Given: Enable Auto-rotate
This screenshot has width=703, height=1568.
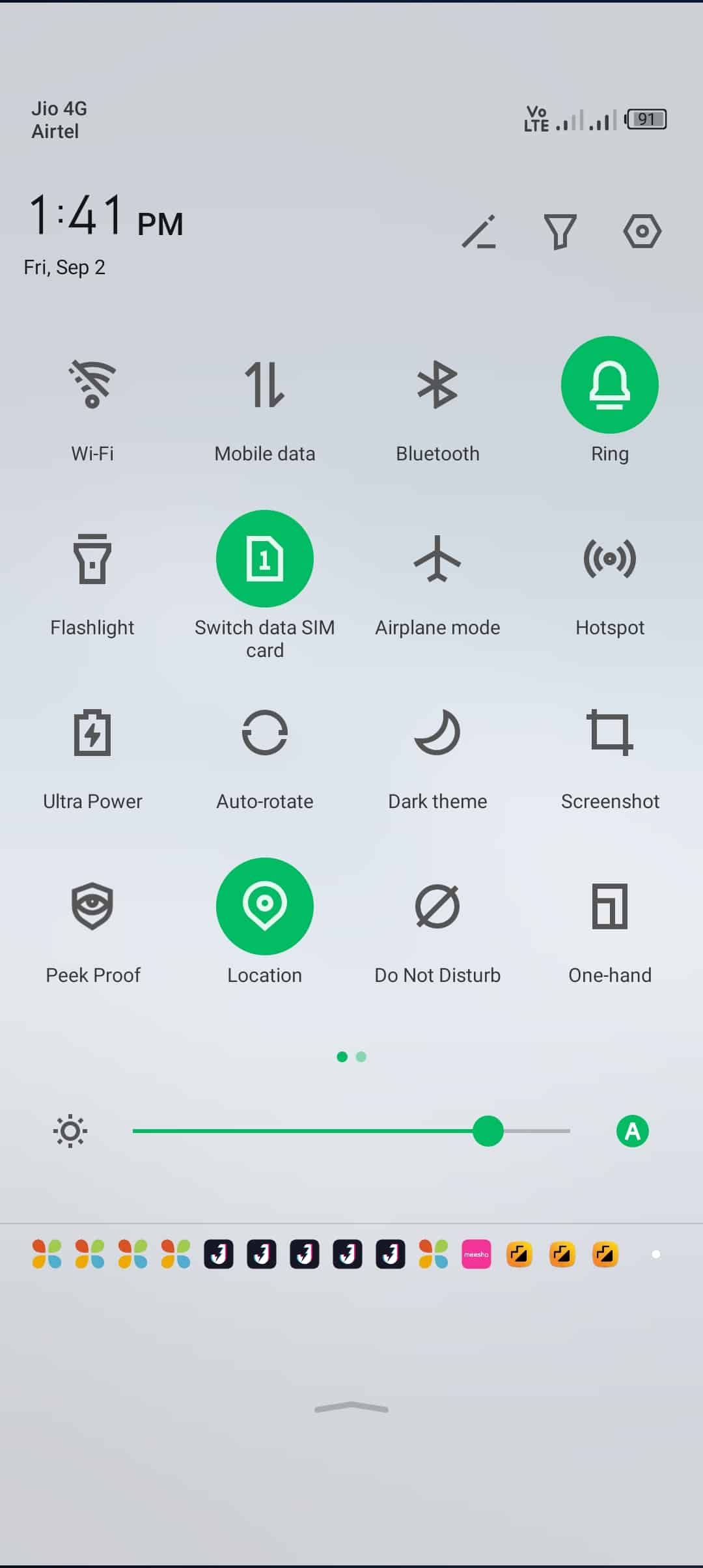Looking at the screenshot, I should 265,733.
